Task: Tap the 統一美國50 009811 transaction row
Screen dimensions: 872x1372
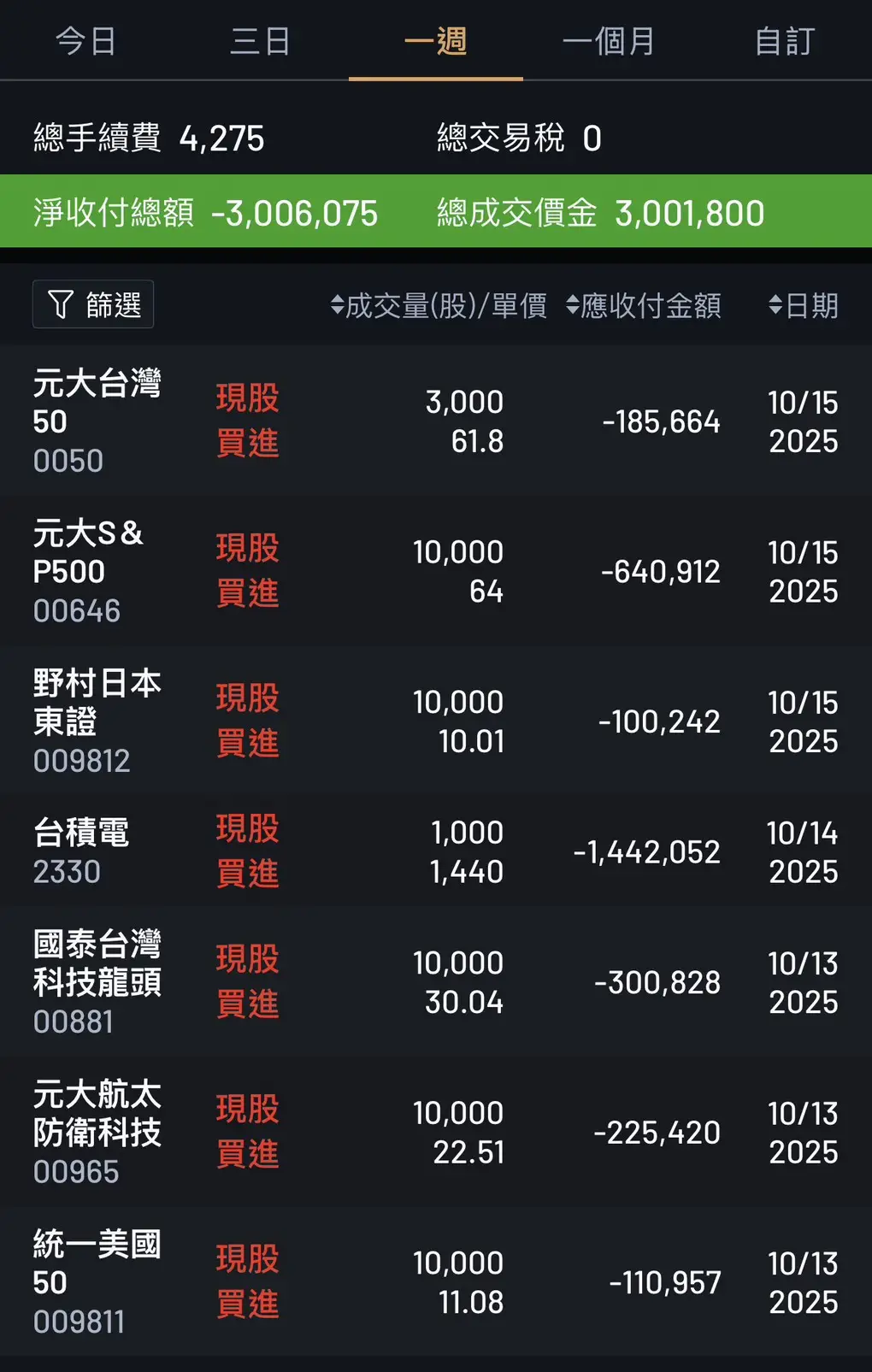Action: click(436, 1282)
